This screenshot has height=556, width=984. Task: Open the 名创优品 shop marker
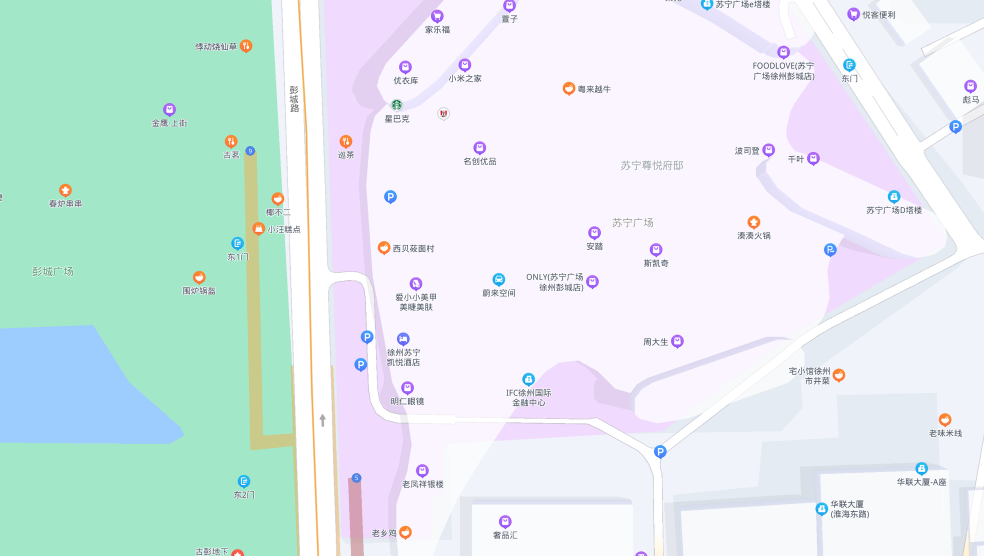click(480, 148)
